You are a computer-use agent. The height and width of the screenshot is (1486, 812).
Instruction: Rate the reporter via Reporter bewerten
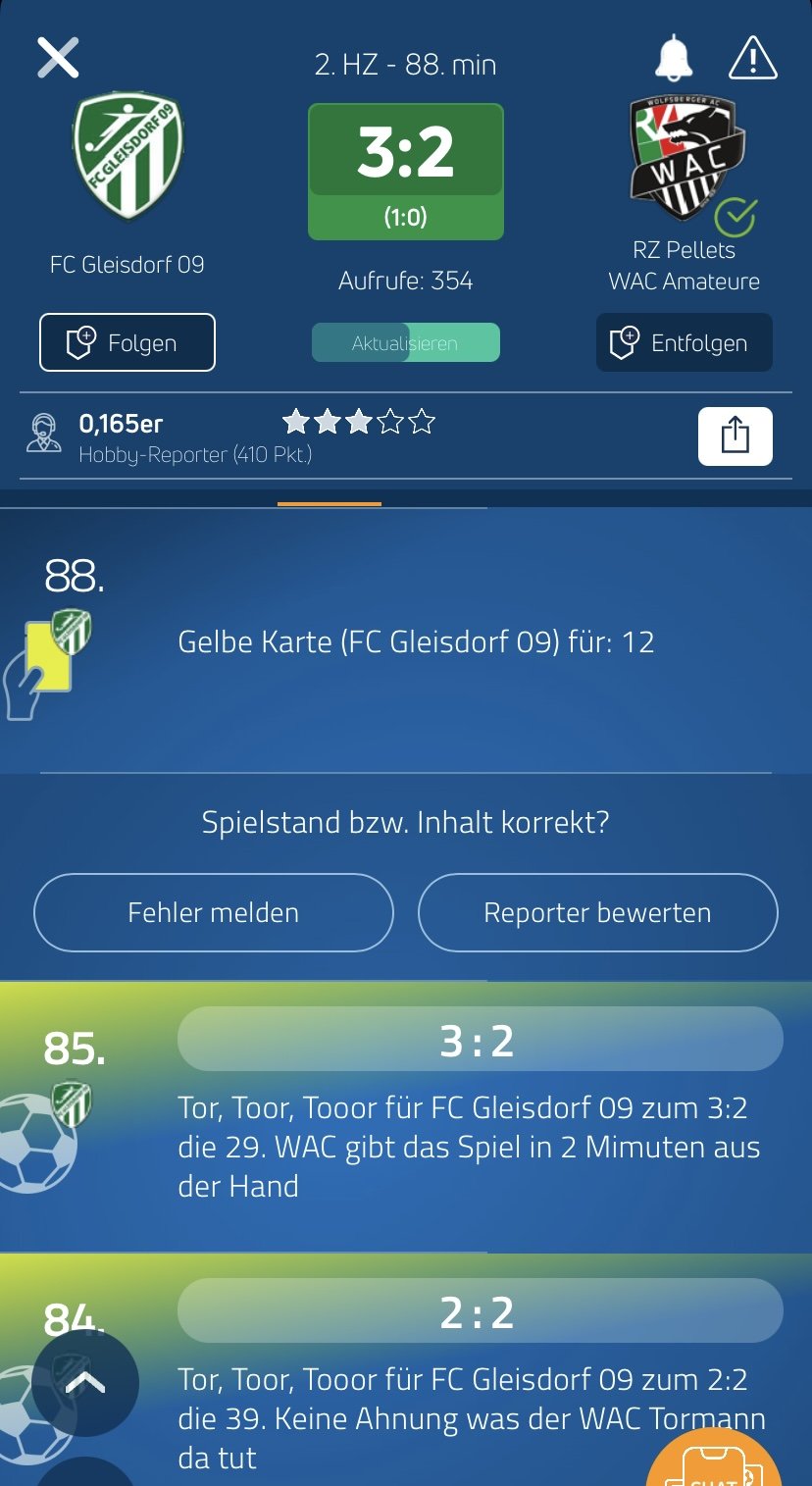pos(598,912)
